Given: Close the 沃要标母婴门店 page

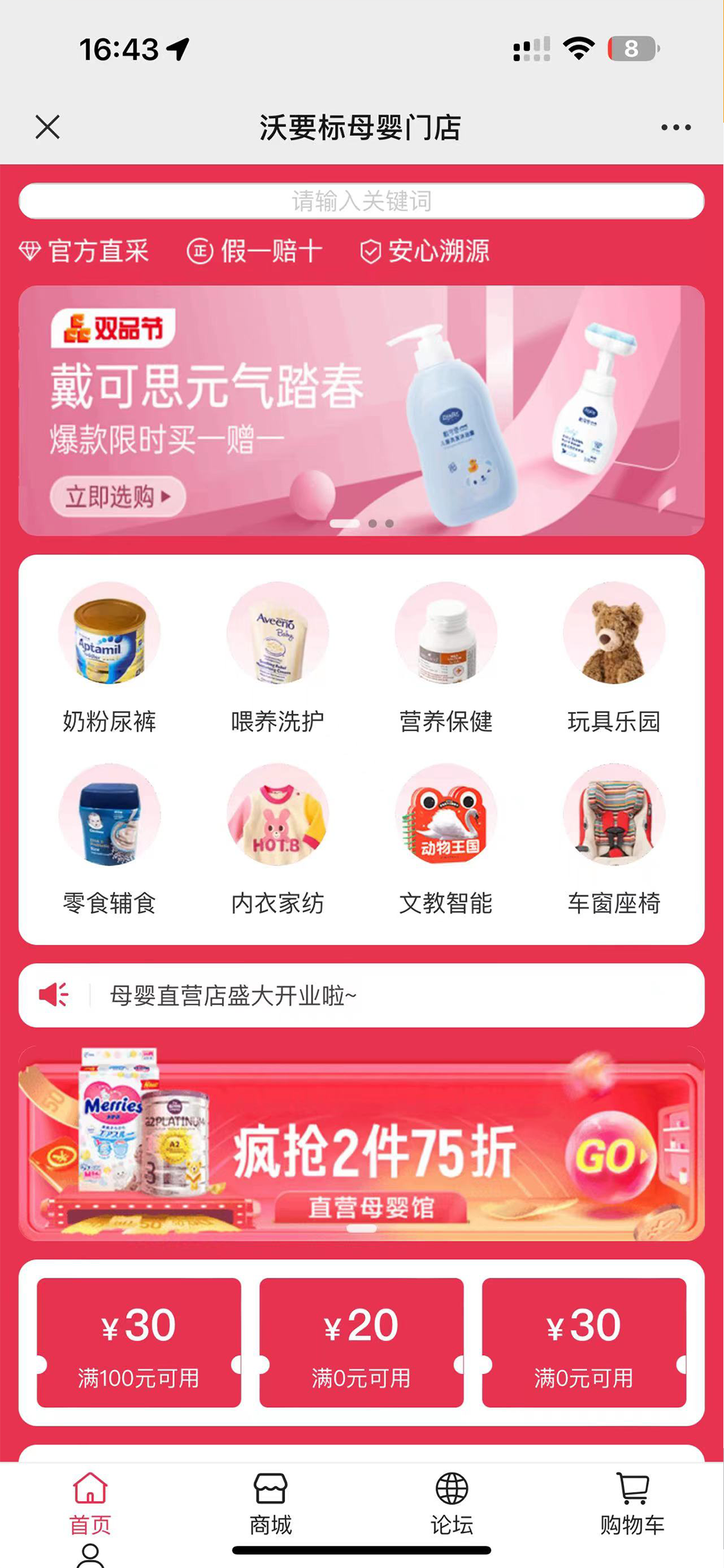Looking at the screenshot, I should coord(48,127).
